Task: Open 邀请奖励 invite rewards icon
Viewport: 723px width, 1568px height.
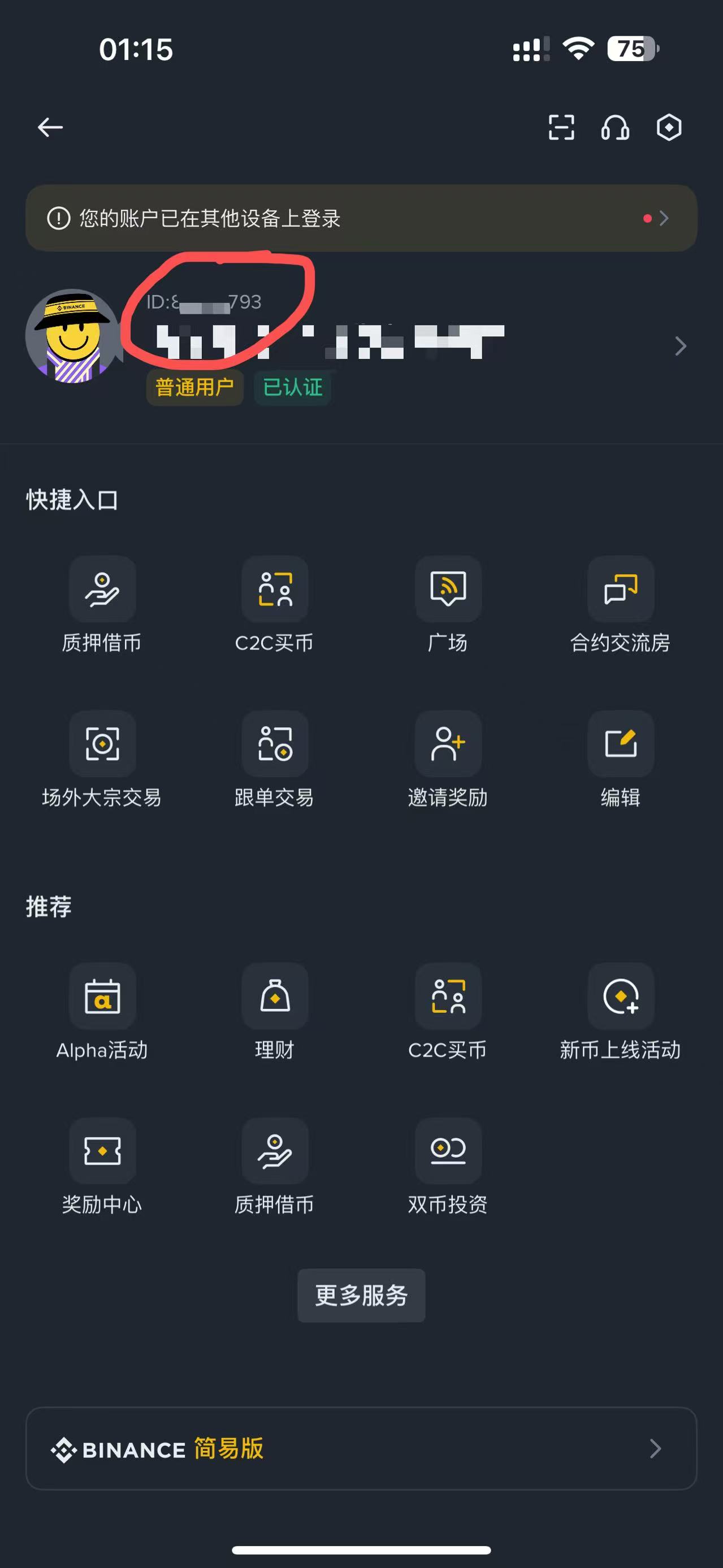Action: click(448, 744)
